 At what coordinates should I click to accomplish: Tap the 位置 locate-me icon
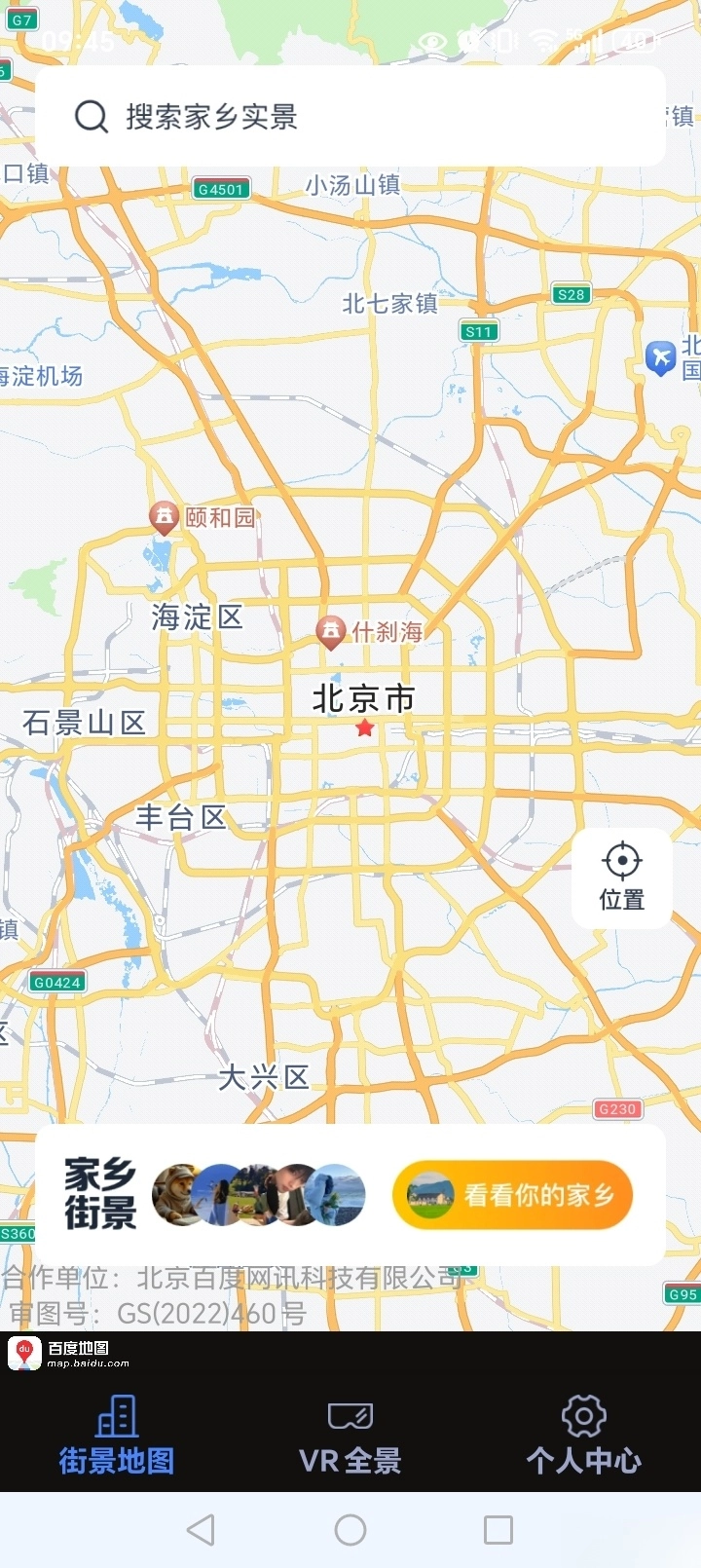point(620,861)
